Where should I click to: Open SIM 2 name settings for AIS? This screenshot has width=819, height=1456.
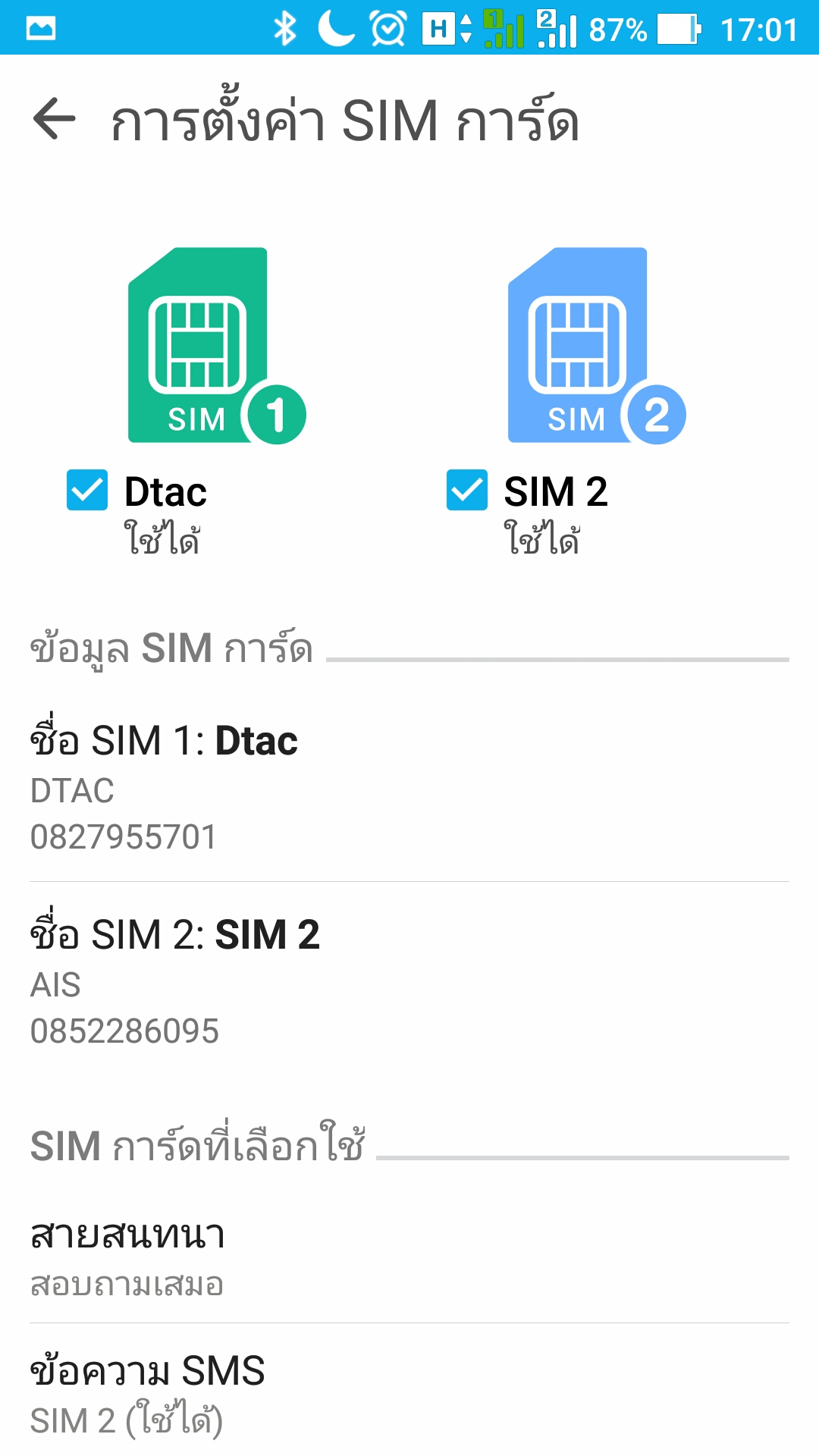click(409, 981)
